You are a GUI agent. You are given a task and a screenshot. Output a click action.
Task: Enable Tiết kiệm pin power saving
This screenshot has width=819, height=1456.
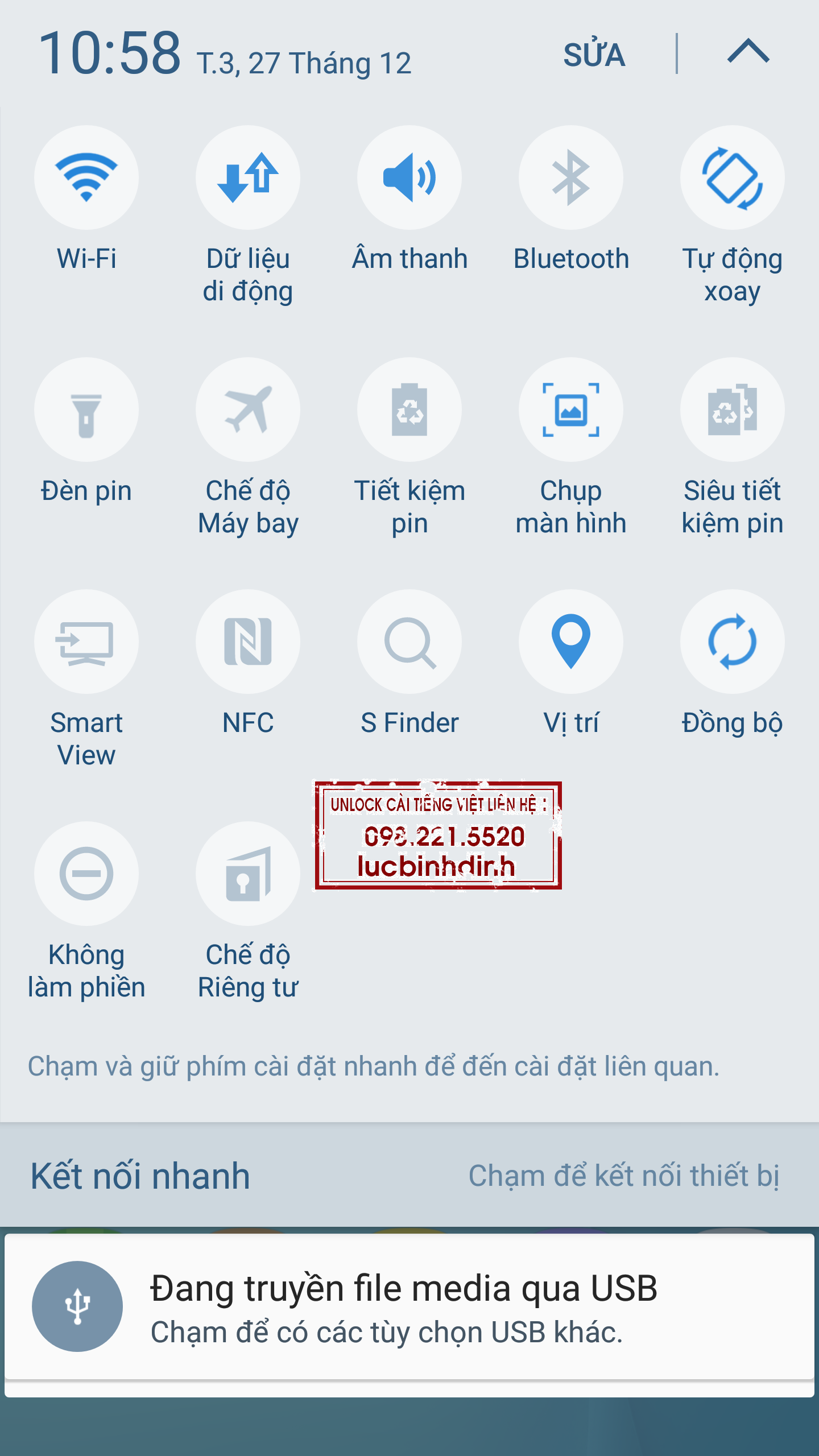point(409,409)
